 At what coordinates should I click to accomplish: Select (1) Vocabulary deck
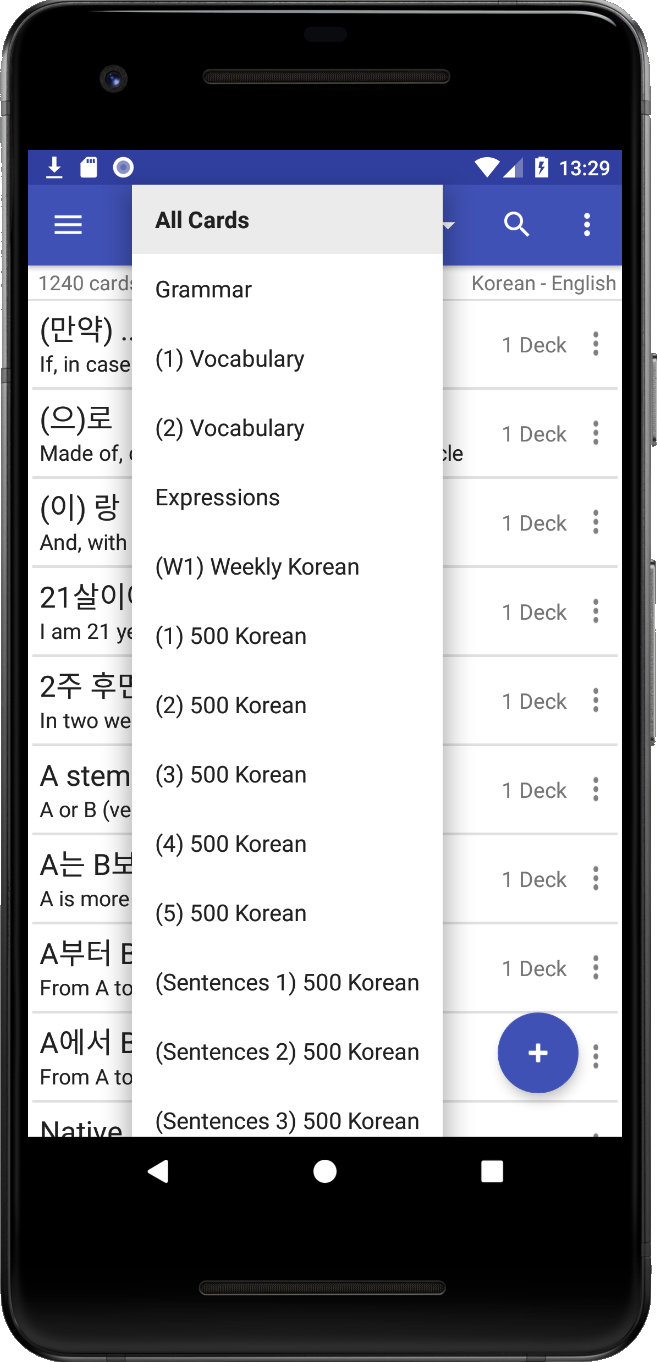point(287,359)
